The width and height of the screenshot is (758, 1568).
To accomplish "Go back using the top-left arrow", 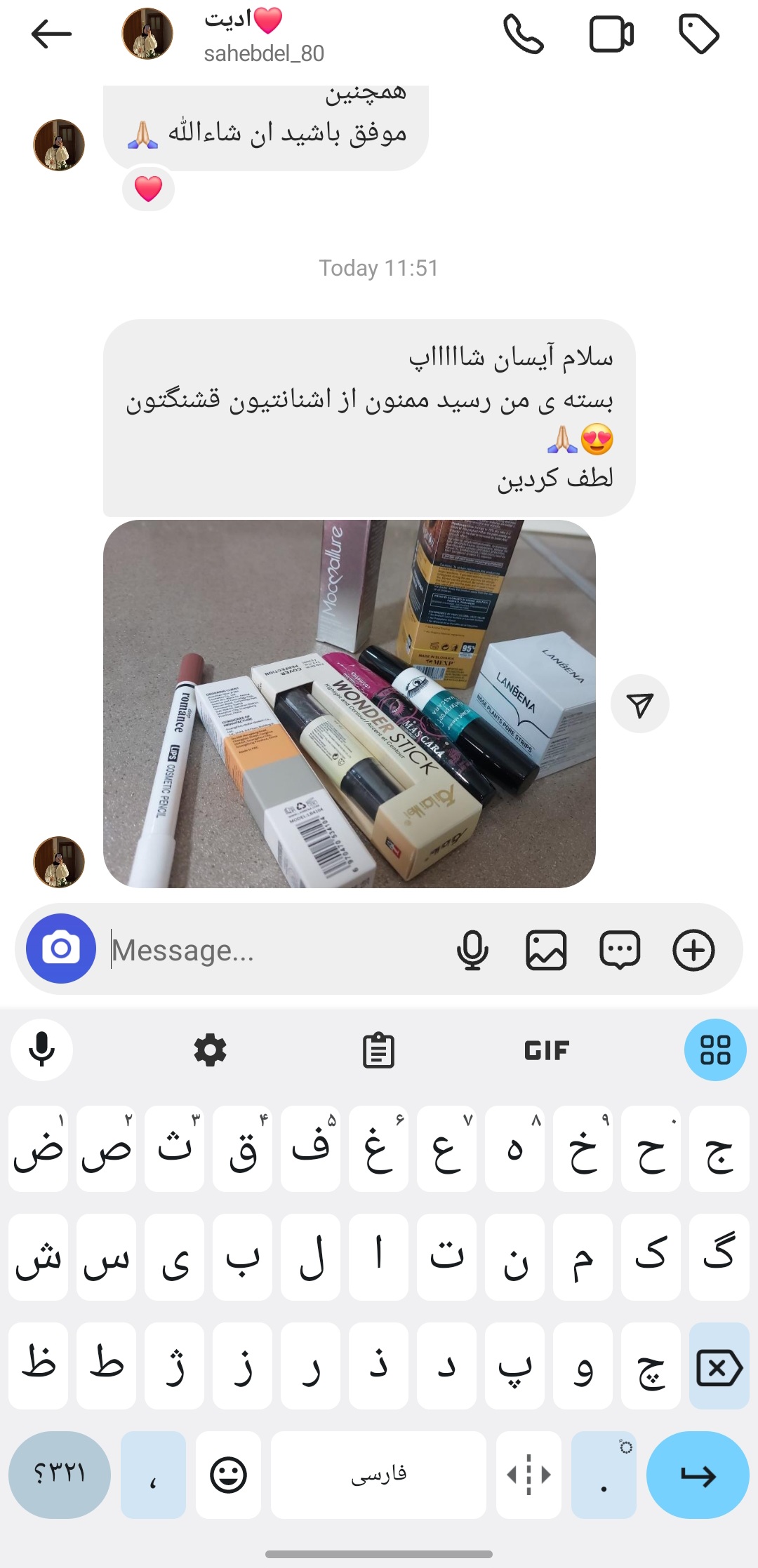I will pos(51,34).
